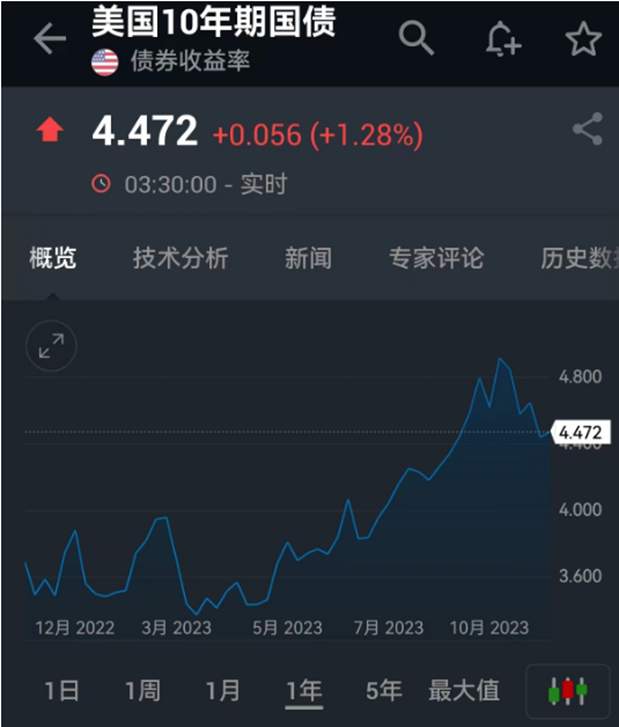Image resolution: width=619 pixels, height=727 pixels.
Task: Select the 5年 chart range
Action: point(383,690)
